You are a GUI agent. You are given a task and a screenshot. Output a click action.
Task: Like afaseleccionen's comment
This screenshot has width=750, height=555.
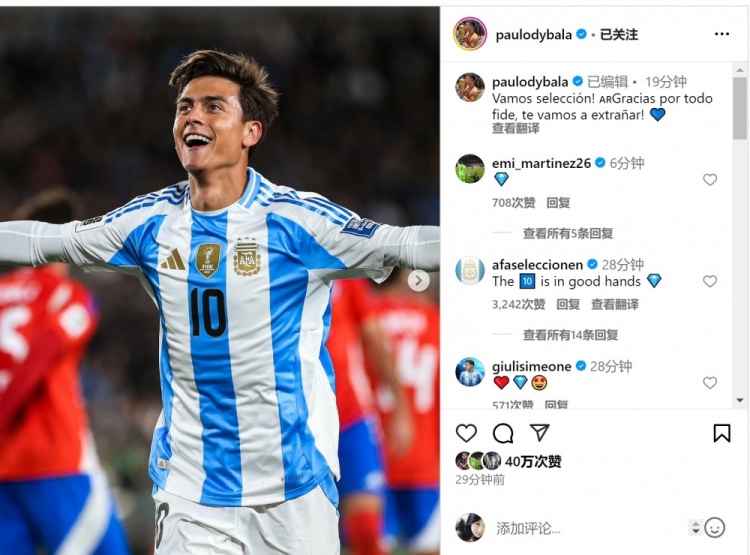[710, 282]
